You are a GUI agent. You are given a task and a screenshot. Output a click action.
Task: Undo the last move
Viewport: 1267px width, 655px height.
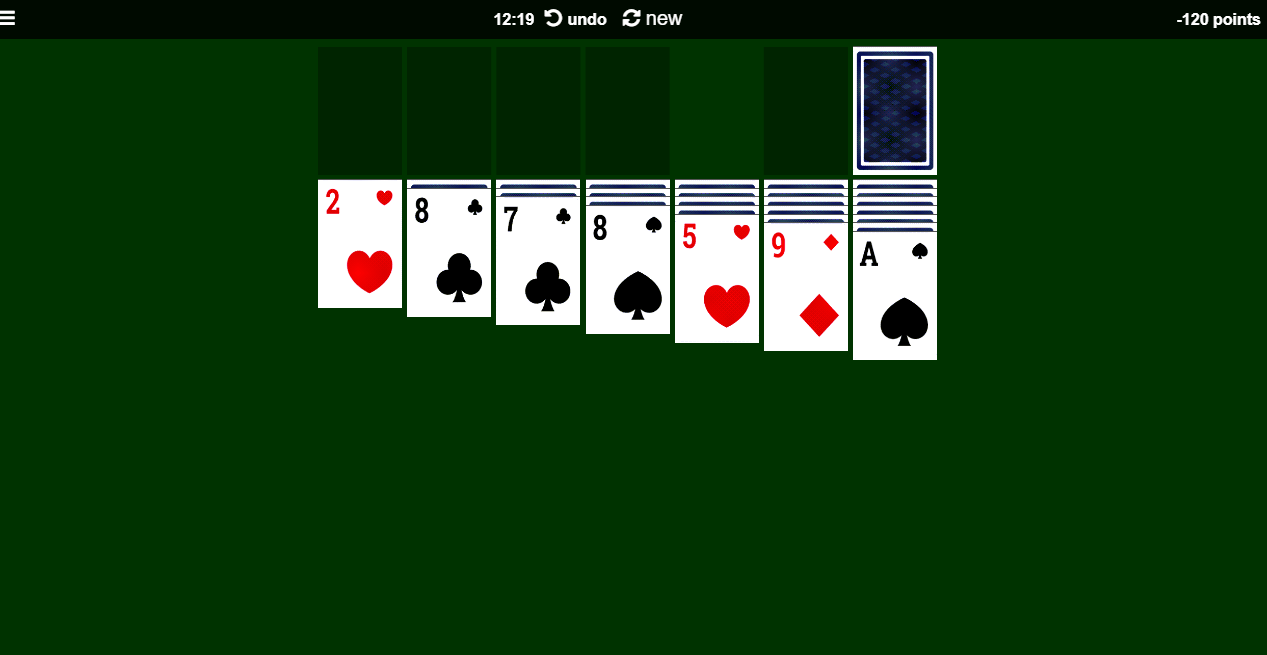tap(576, 19)
